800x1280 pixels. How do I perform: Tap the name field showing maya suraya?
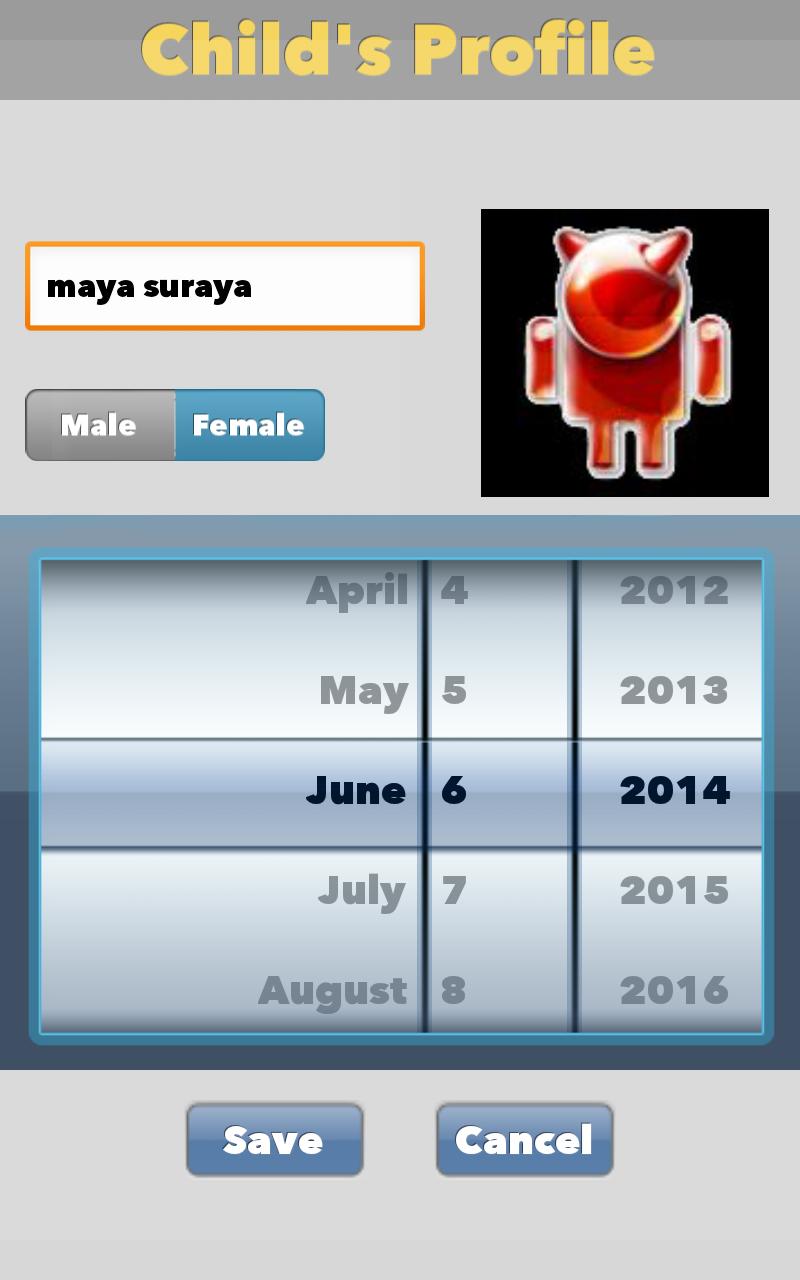224,287
